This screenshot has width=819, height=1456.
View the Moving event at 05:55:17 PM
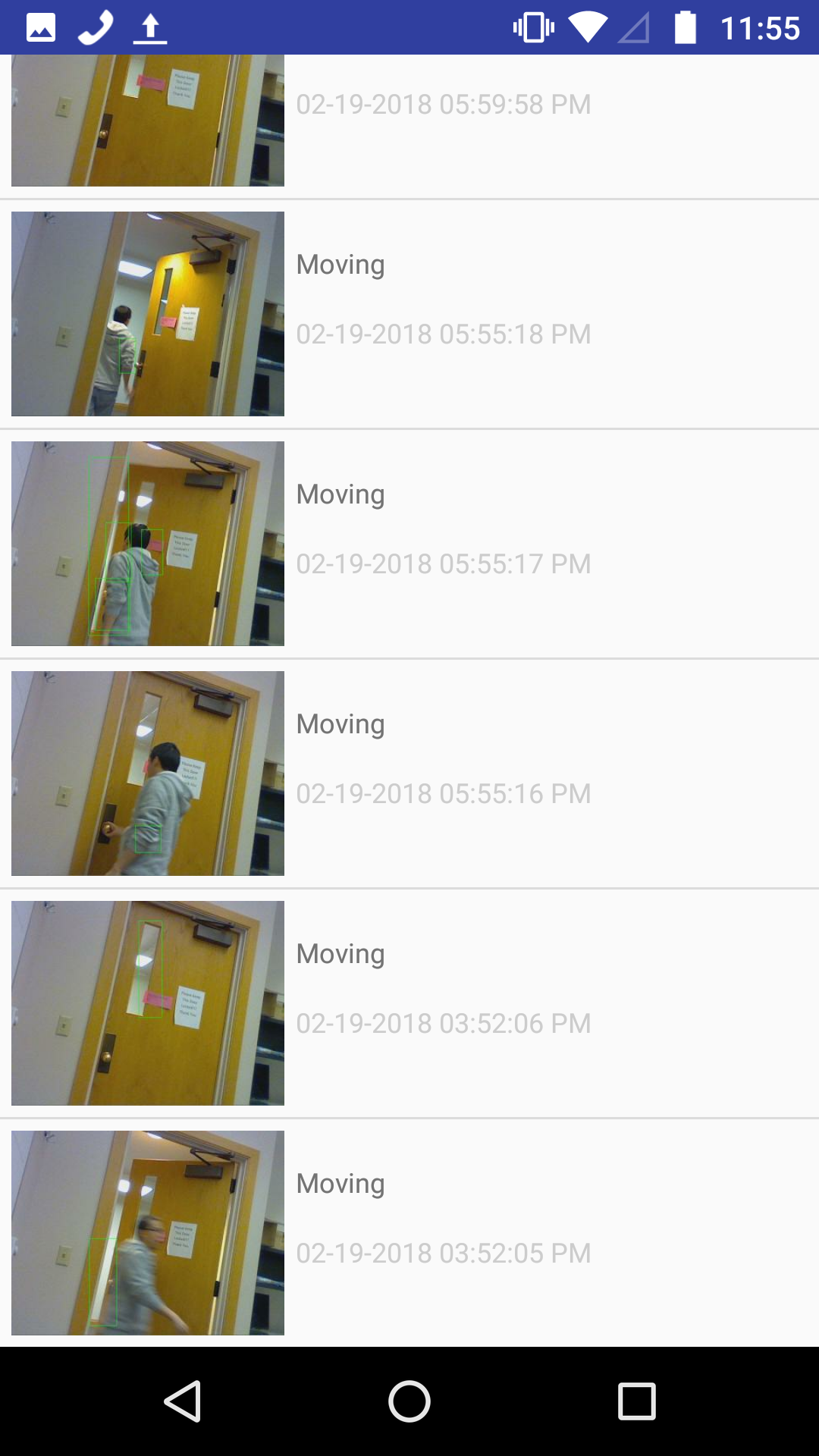pyautogui.click(x=409, y=544)
